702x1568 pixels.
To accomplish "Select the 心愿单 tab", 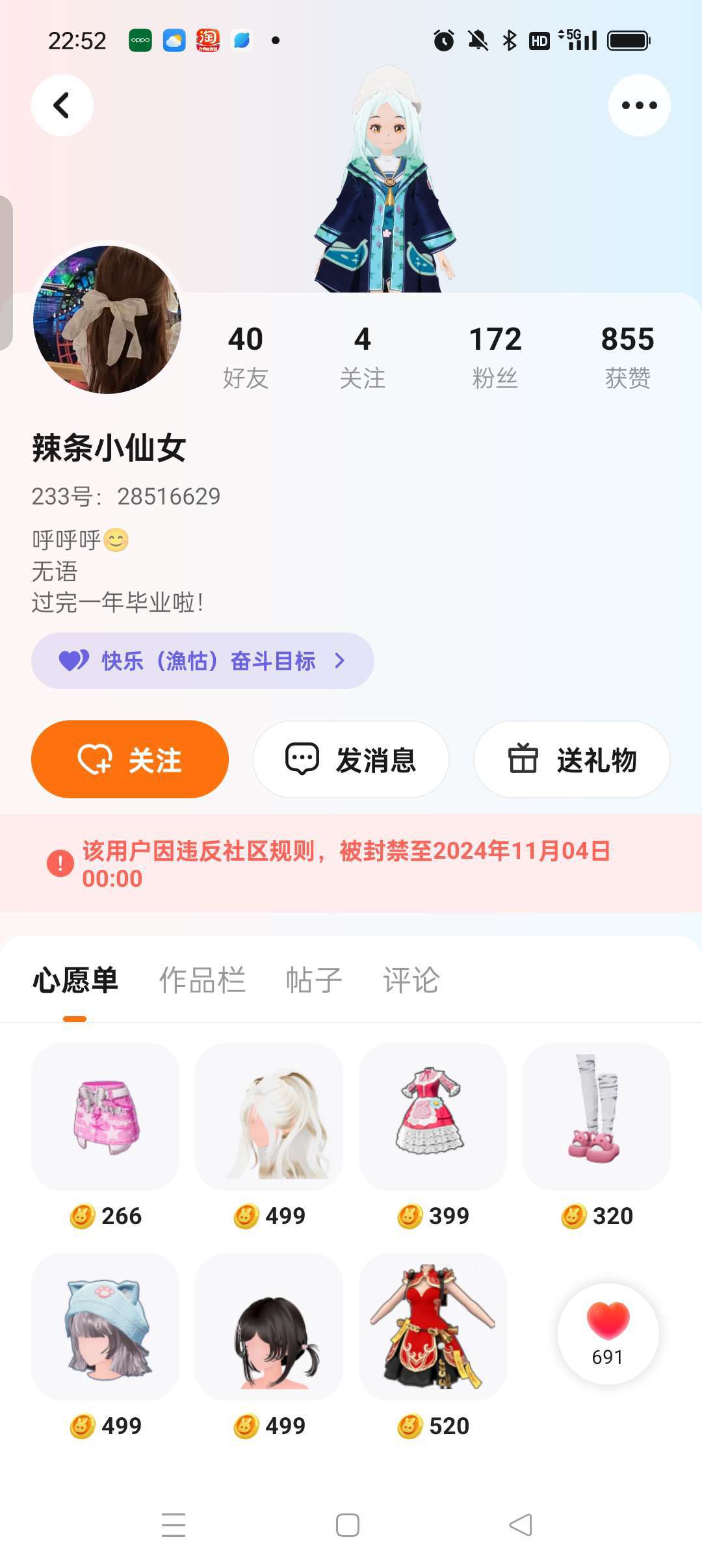I will point(75,980).
